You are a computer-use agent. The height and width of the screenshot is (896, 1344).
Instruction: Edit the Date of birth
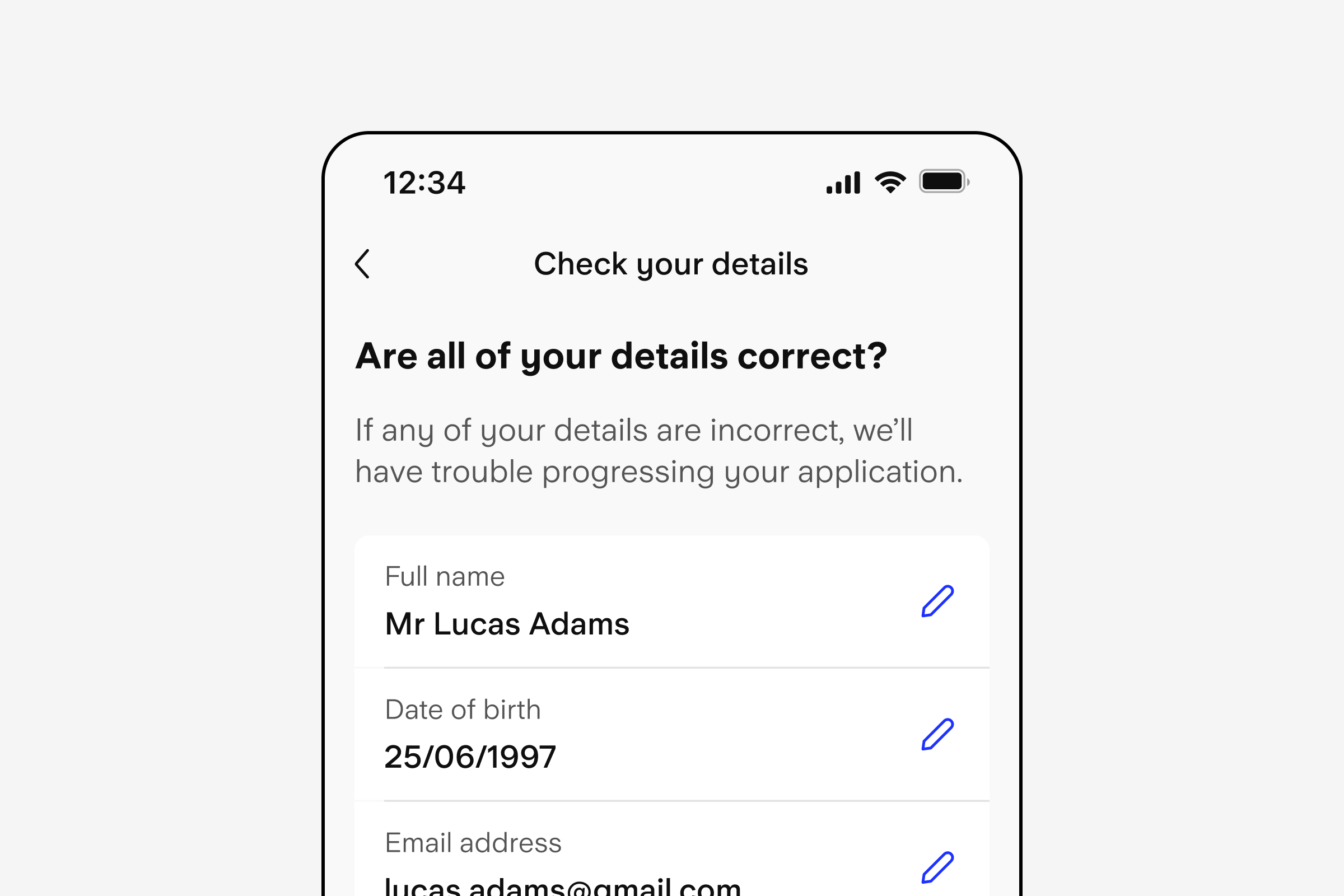937,734
